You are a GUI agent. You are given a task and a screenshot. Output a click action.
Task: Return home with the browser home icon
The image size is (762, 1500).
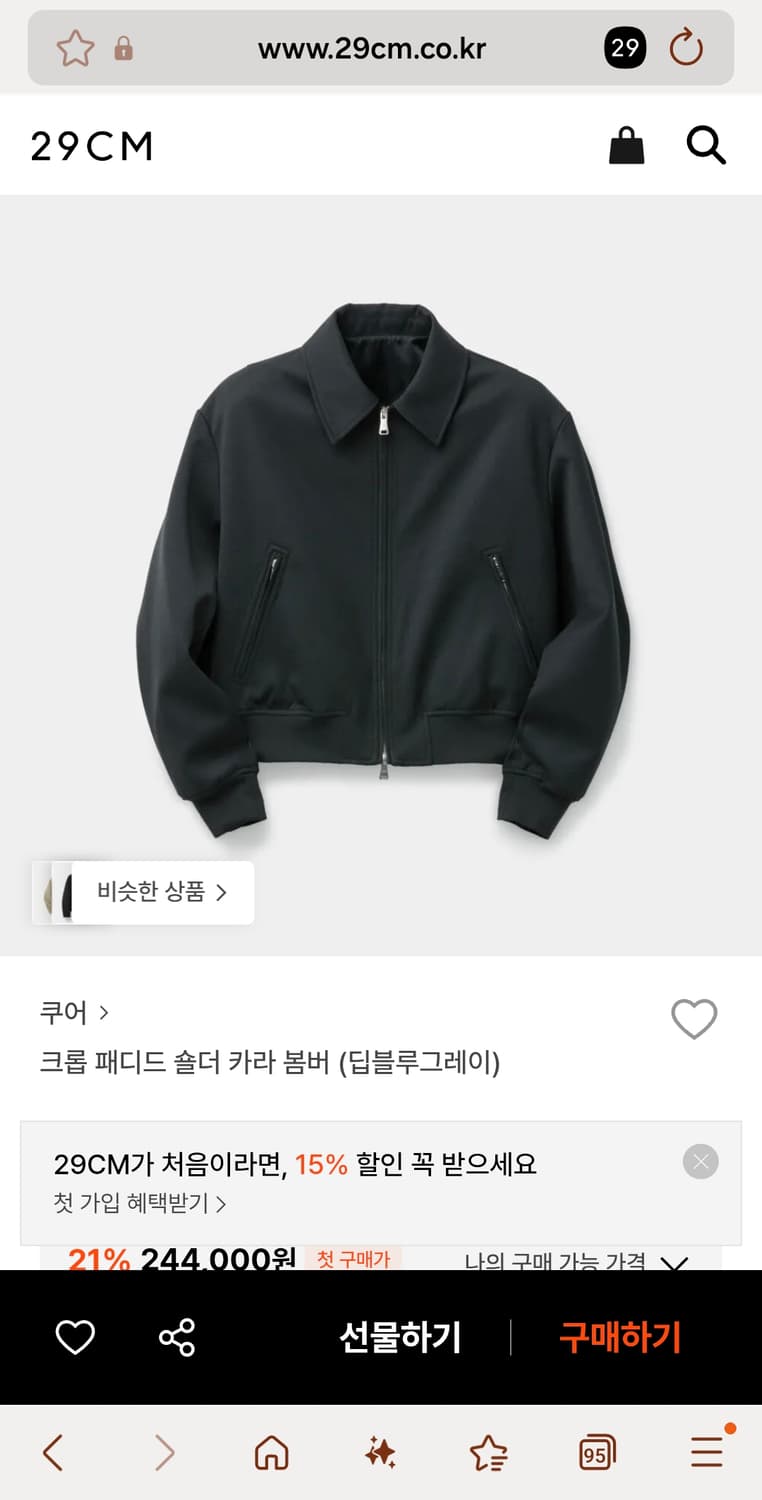[273, 1451]
